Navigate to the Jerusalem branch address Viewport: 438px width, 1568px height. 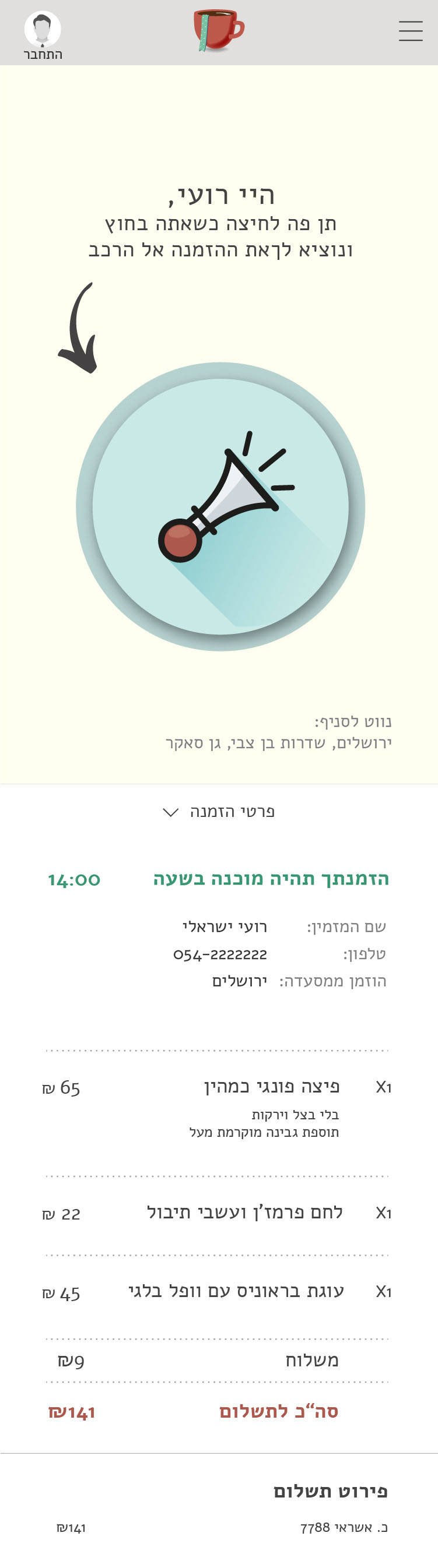pyautogui.click(x=279, y=742)
